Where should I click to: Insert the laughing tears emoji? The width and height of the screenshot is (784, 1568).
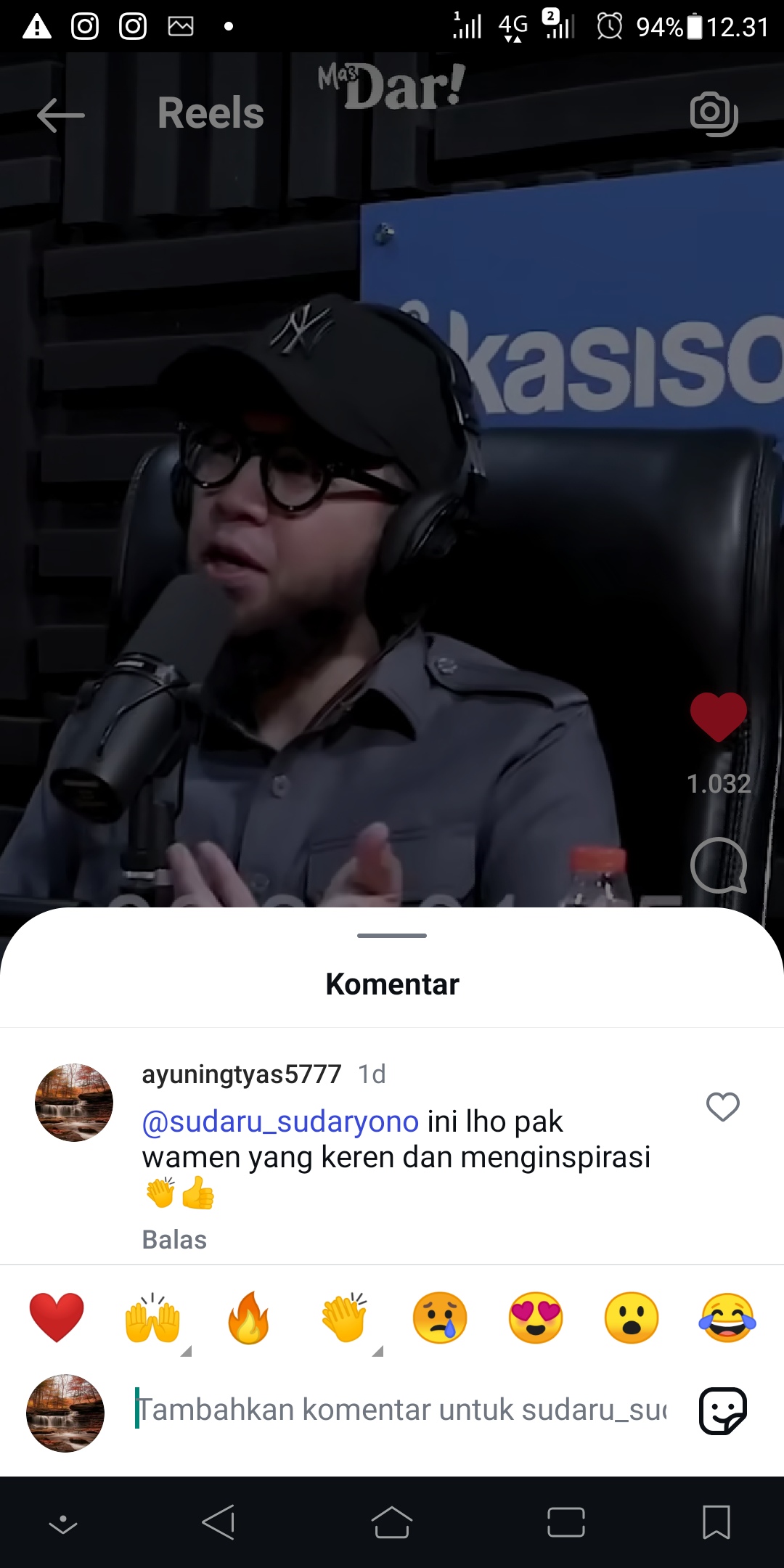pyautogui.click(x=727, y=1318)
